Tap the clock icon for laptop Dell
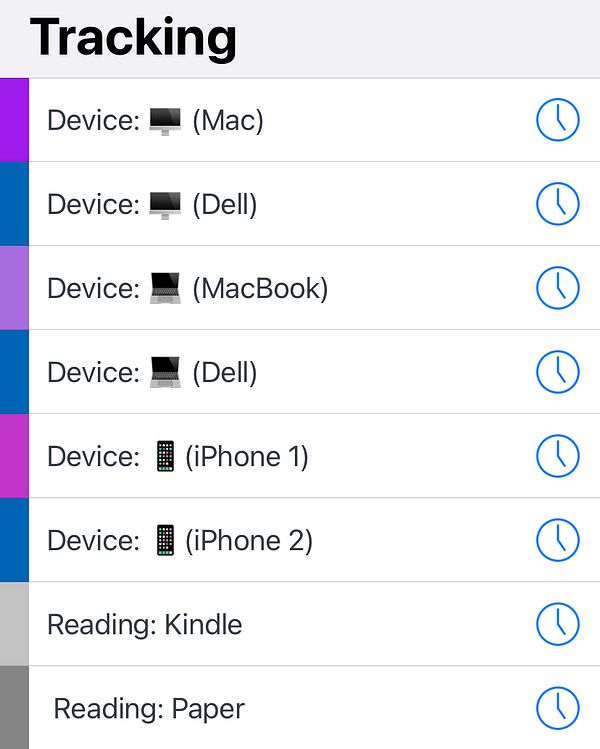This screenshot has height=749, width=600. (557, 373)
